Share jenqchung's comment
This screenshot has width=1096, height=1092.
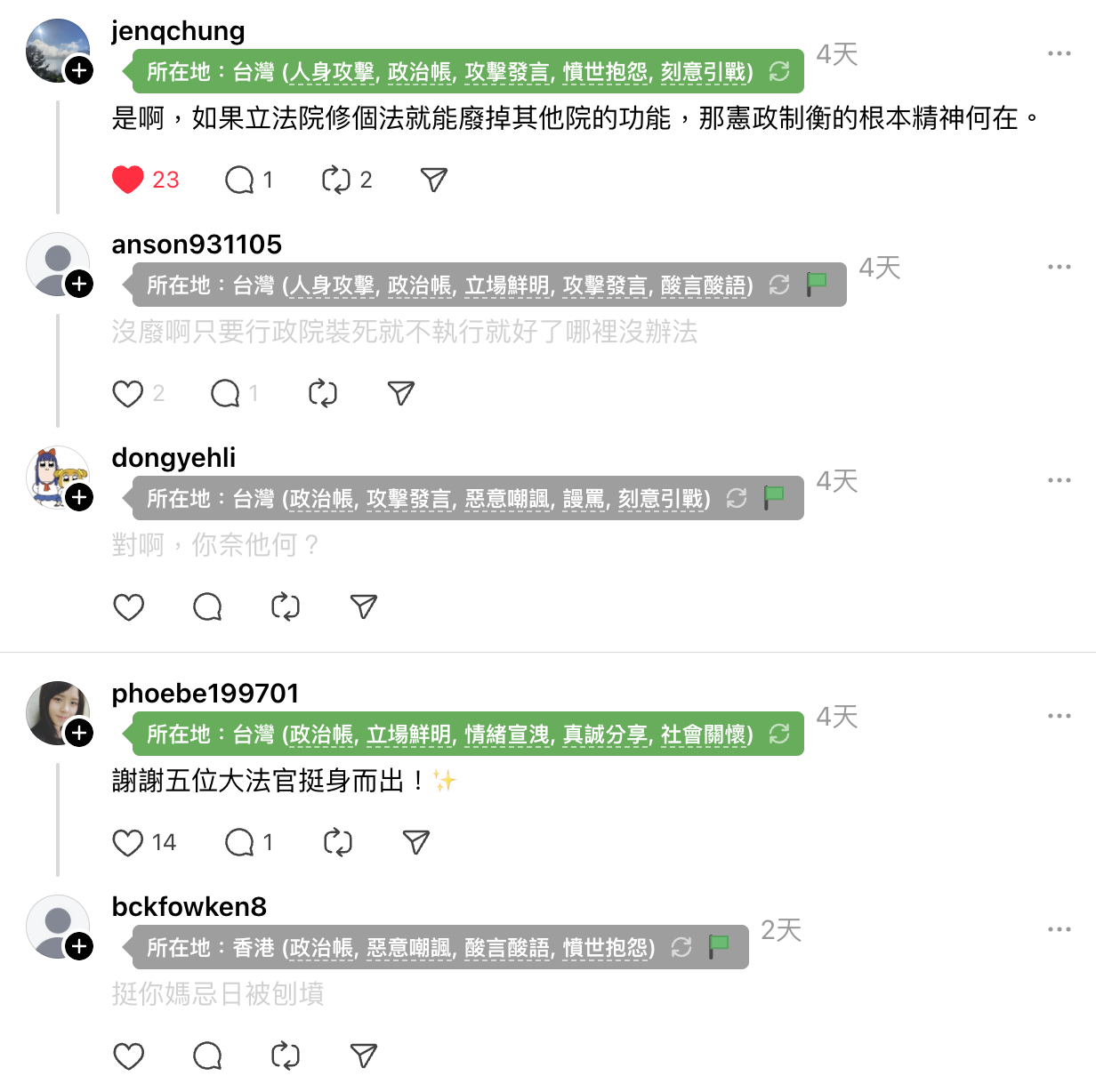(433, 180)
